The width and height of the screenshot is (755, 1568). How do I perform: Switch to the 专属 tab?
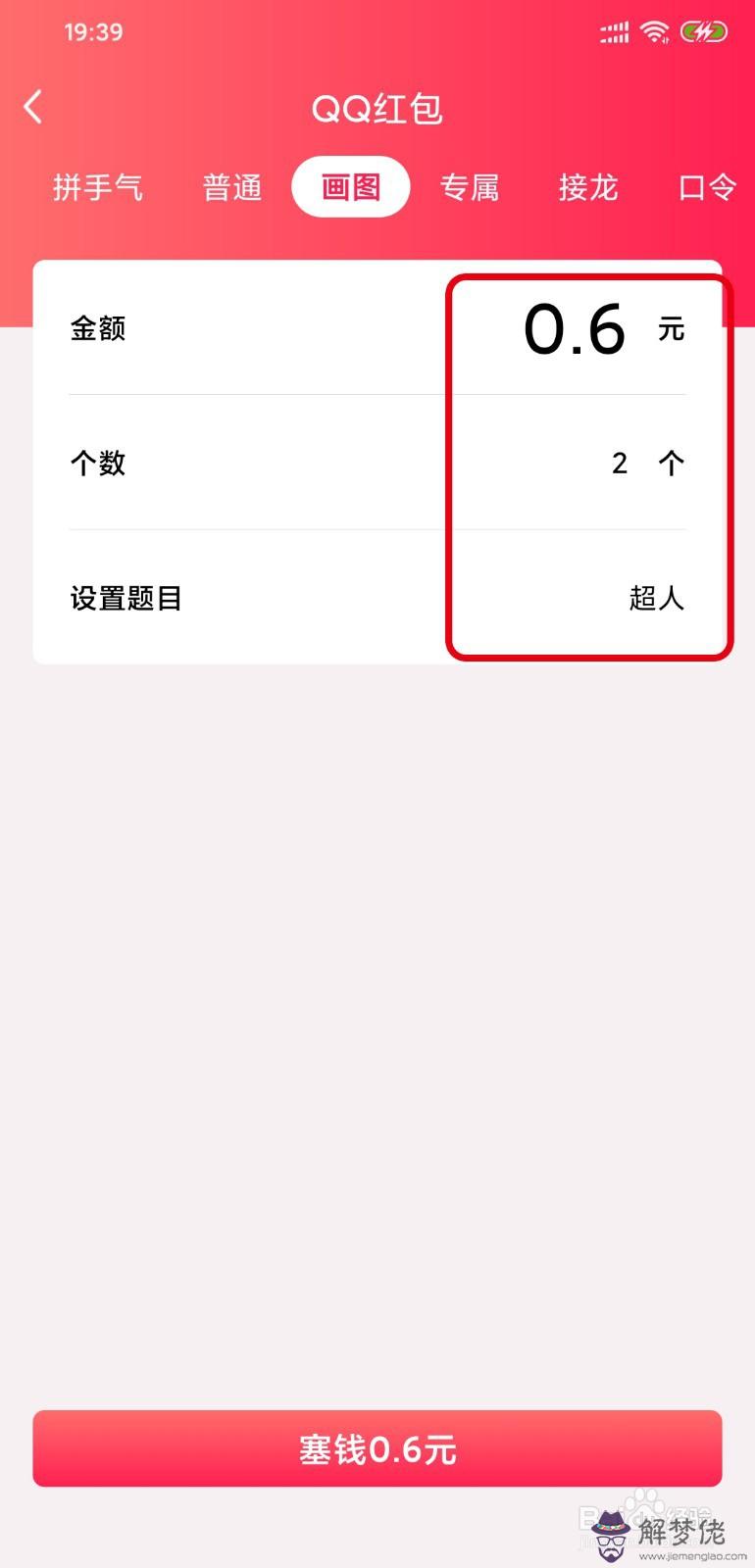pos(470,186)
